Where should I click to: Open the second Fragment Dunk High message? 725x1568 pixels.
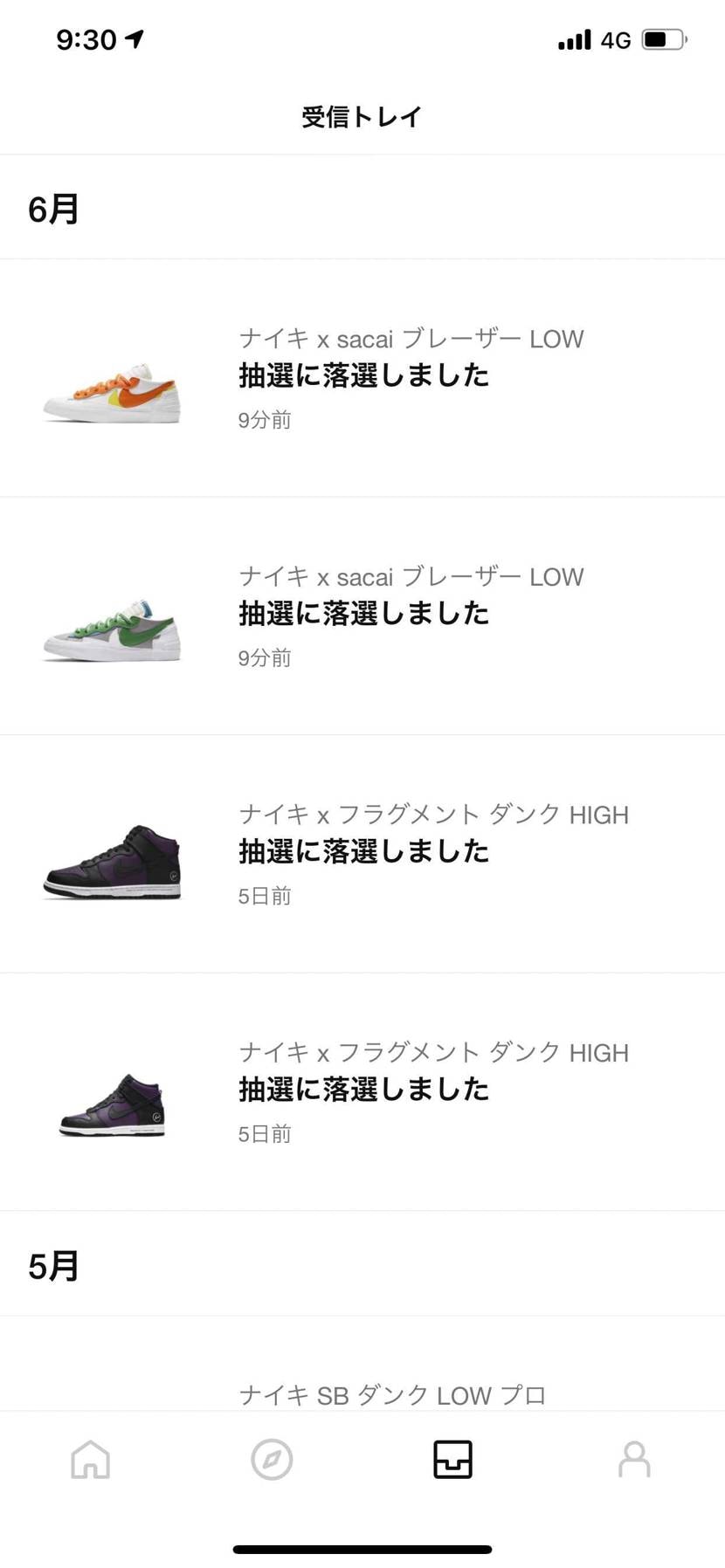[x=362, y=1091]
